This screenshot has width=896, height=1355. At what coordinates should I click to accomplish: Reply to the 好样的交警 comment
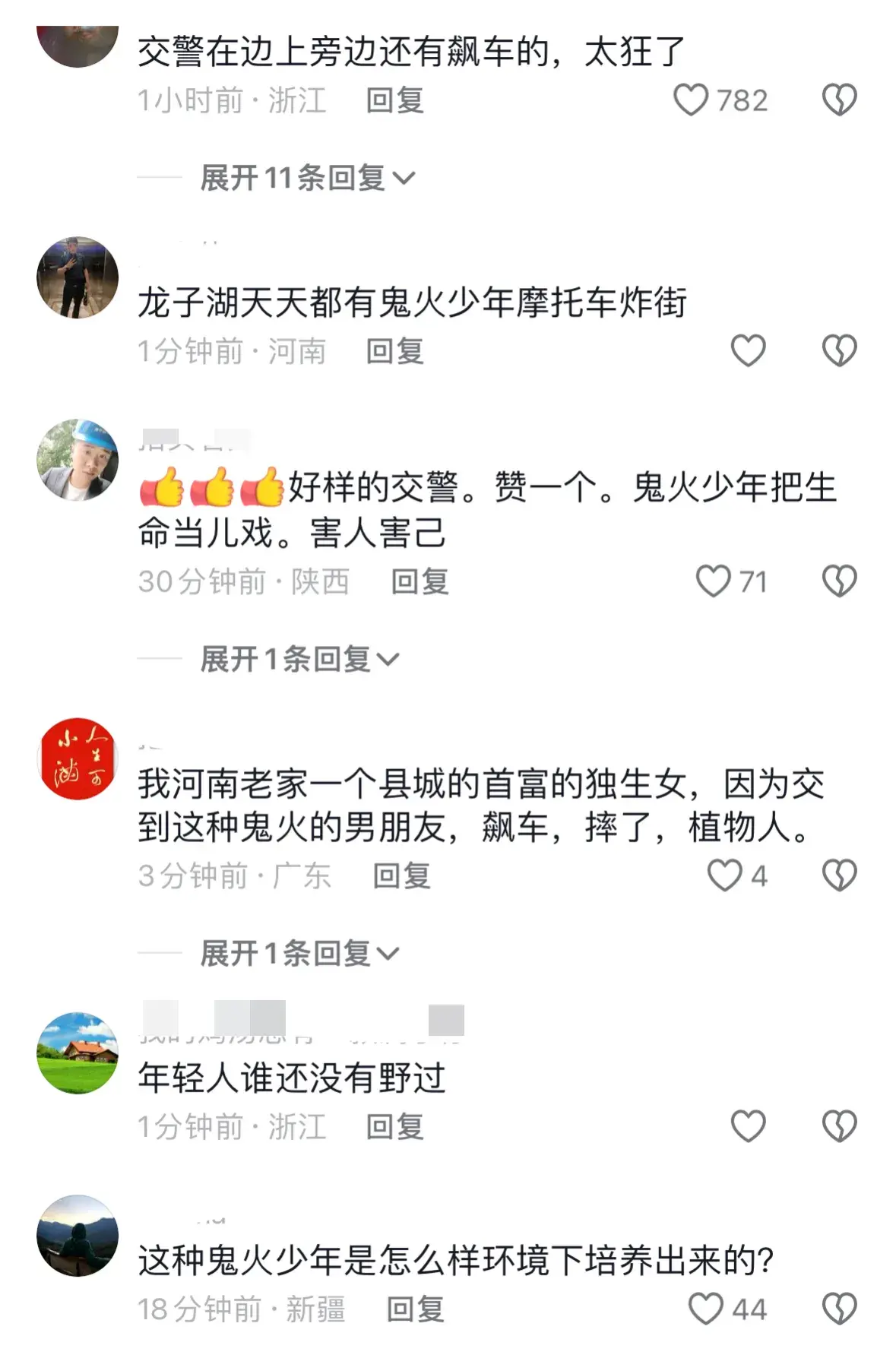click(420, 581)
